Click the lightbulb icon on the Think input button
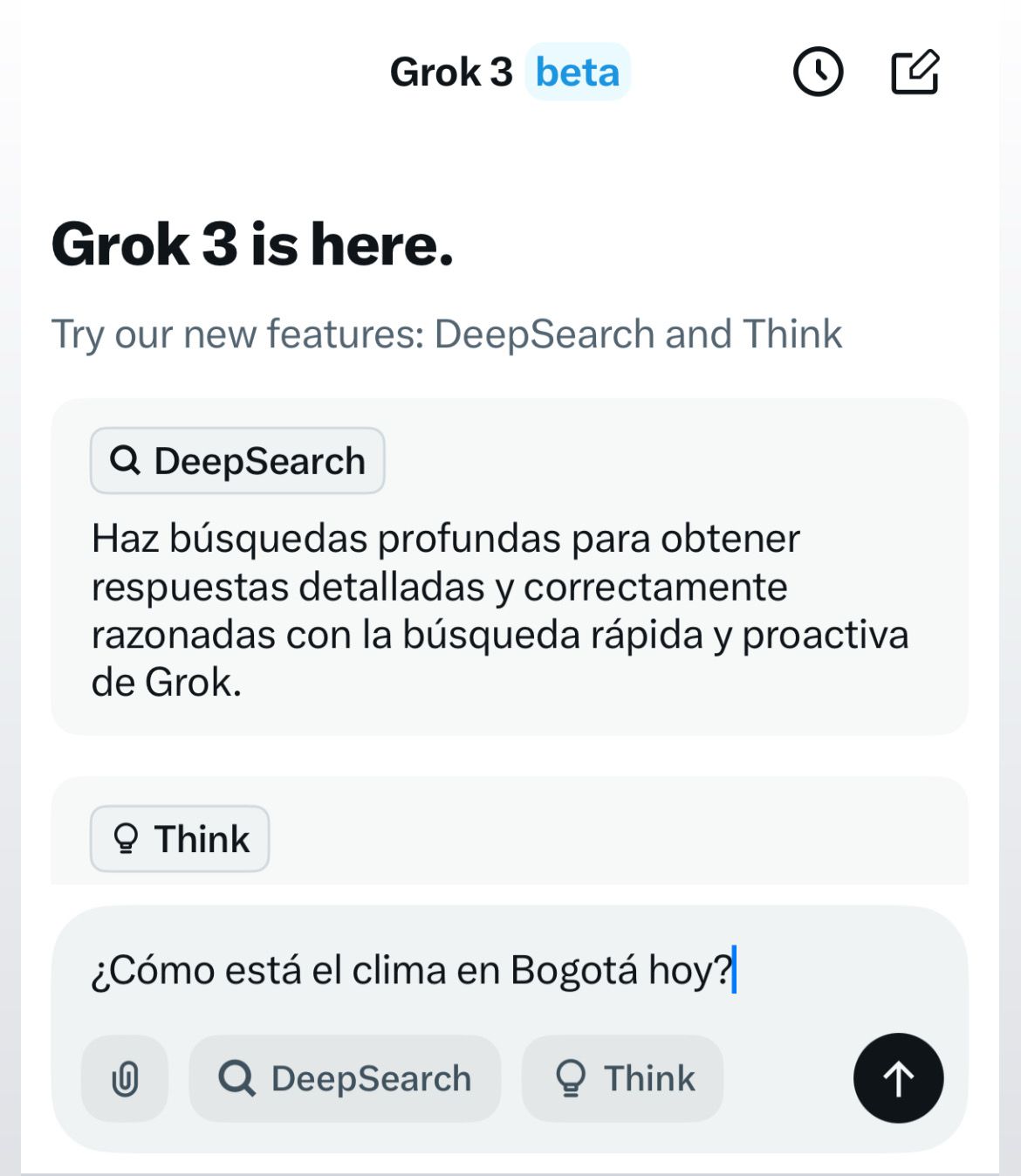The width and height of the screenshot is (1021, 1176). pos(569,1077)
